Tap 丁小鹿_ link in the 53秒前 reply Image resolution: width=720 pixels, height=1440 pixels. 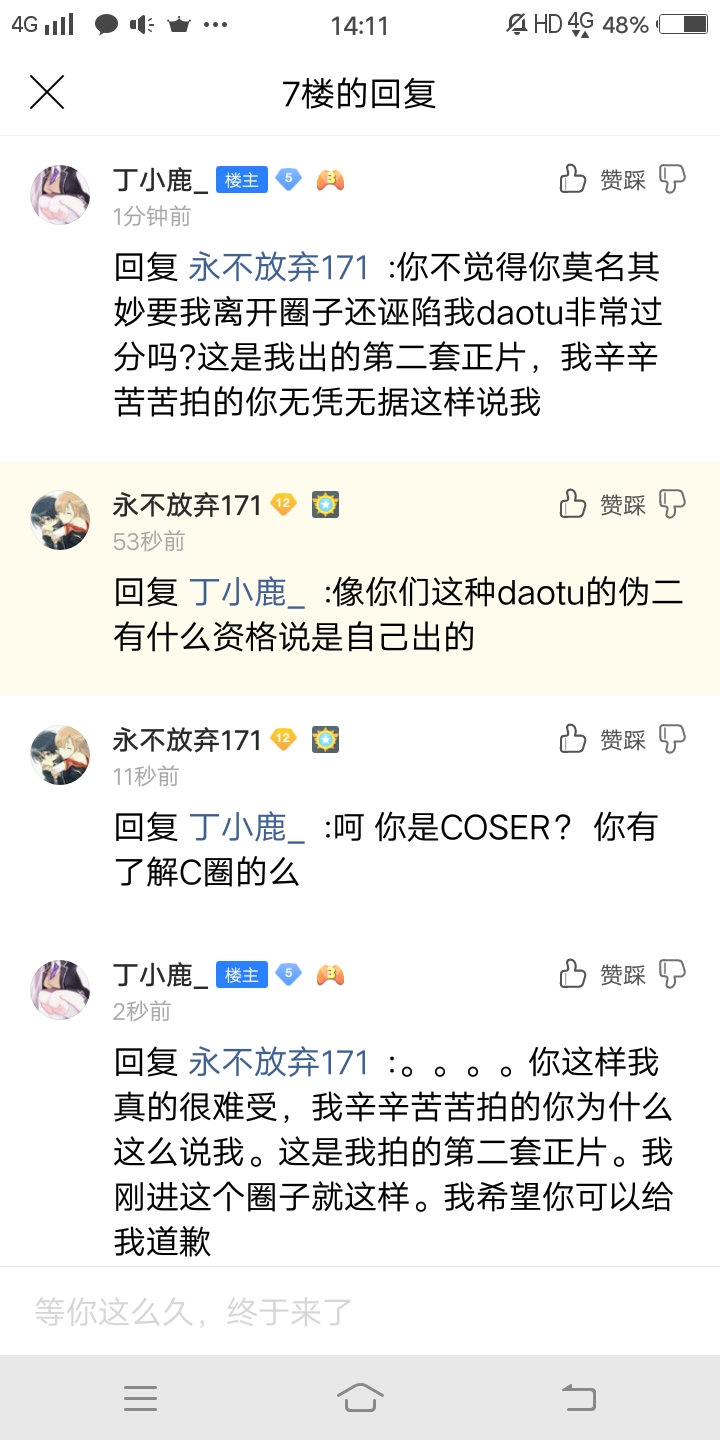point(247,593)
